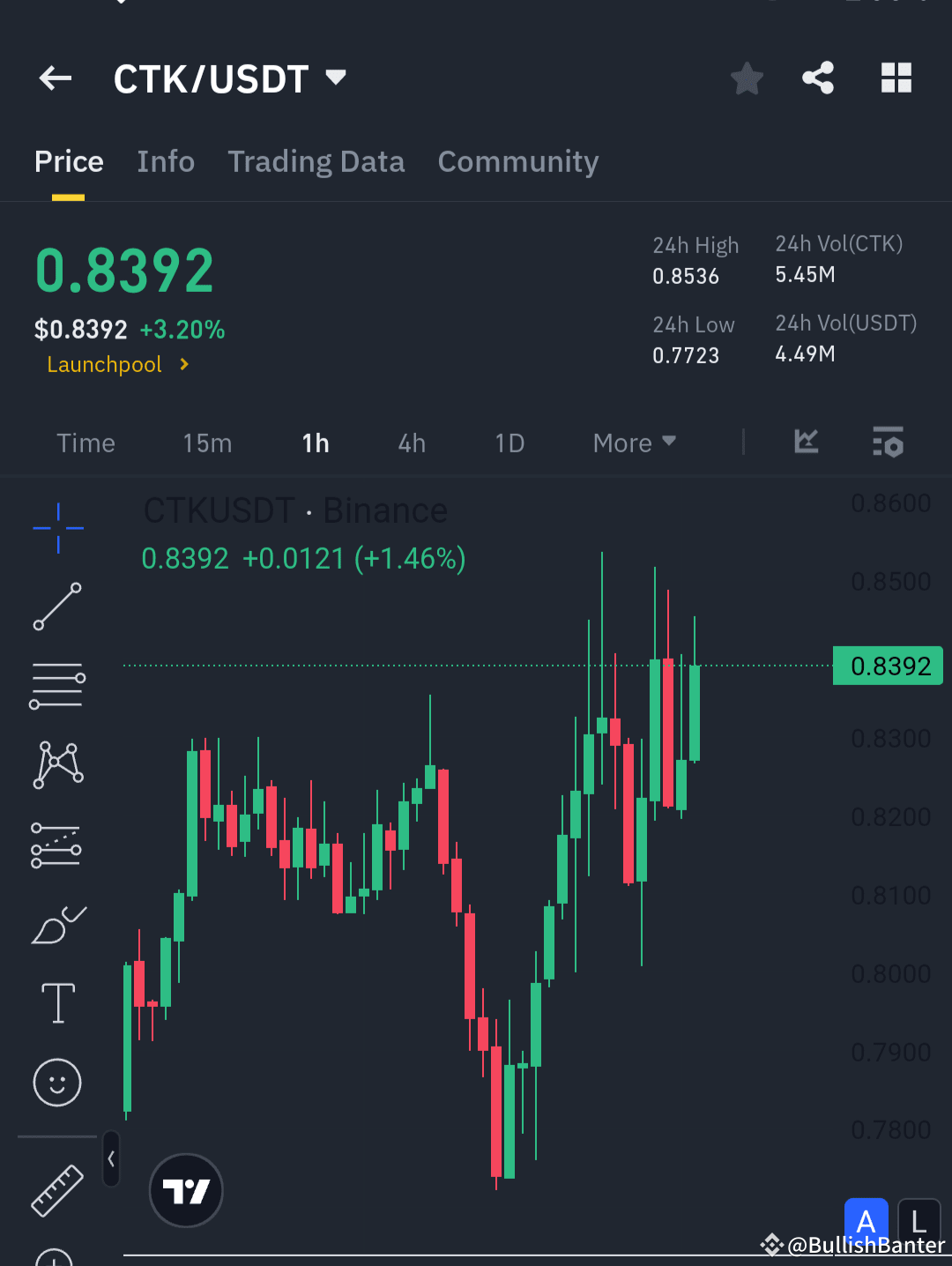Click the TradingView logo on the chart

186,1189
